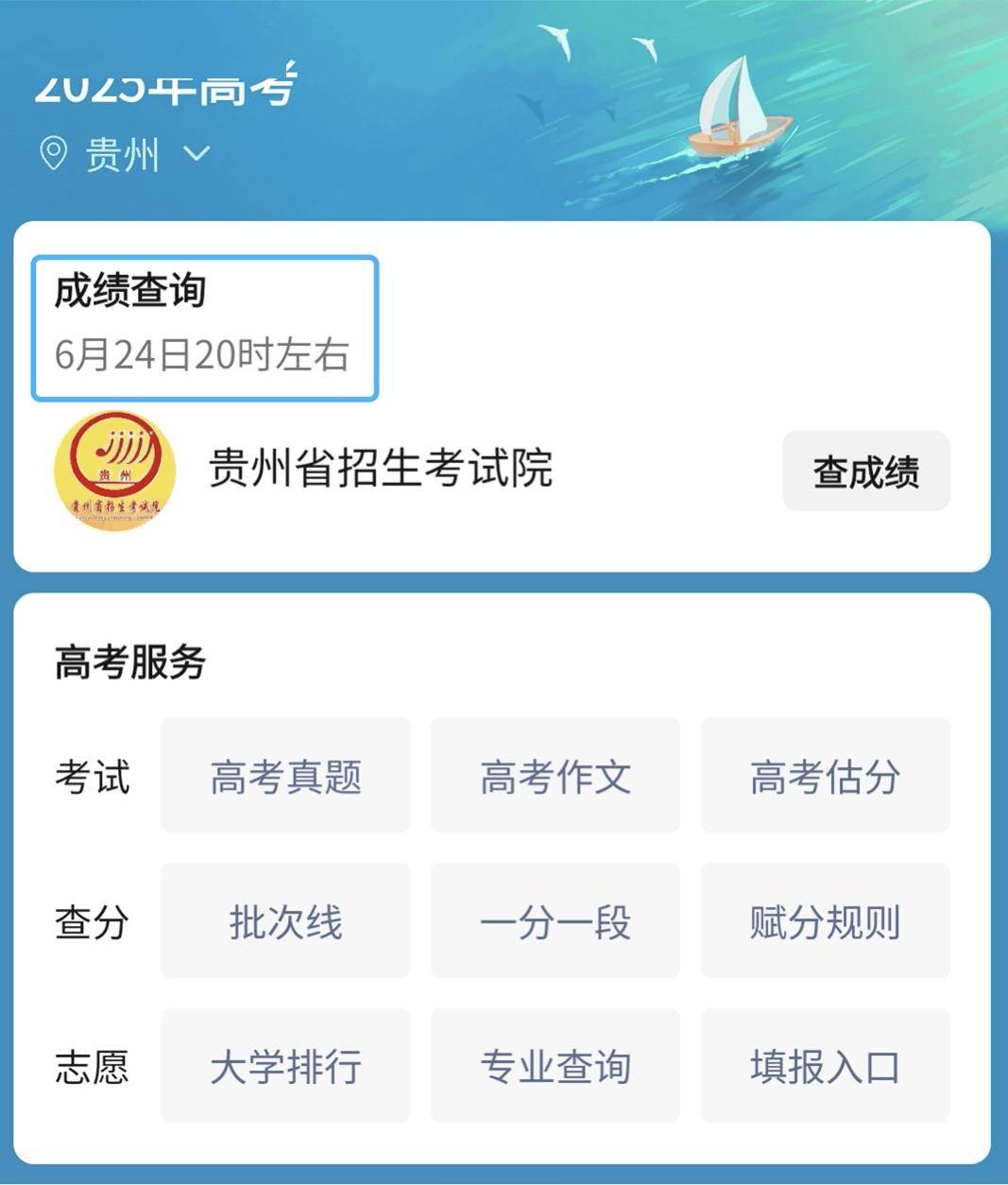
Task: Click the 贵州省招生考试院 logo
Action: coord(113,472)
